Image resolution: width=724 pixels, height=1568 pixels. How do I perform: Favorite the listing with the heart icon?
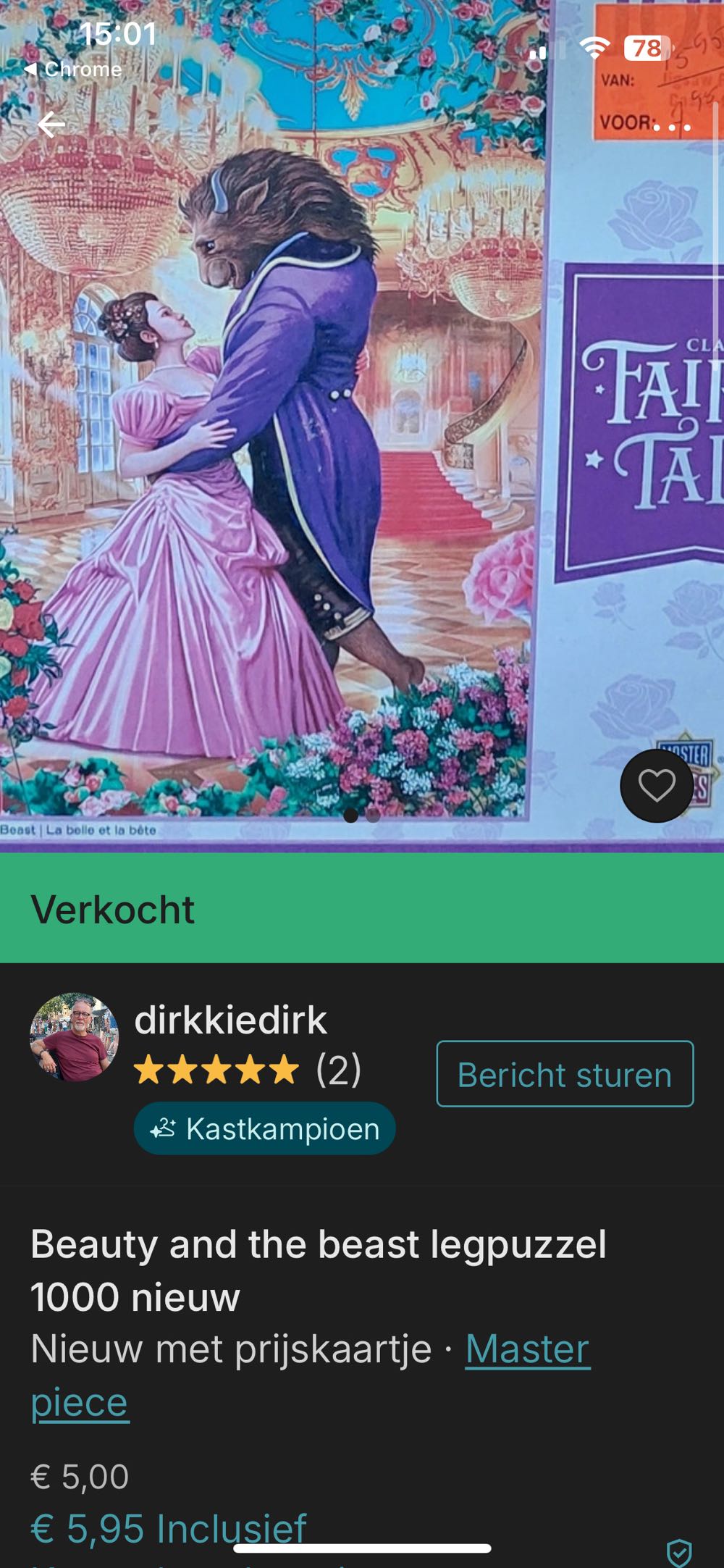[x=656, y=786]
